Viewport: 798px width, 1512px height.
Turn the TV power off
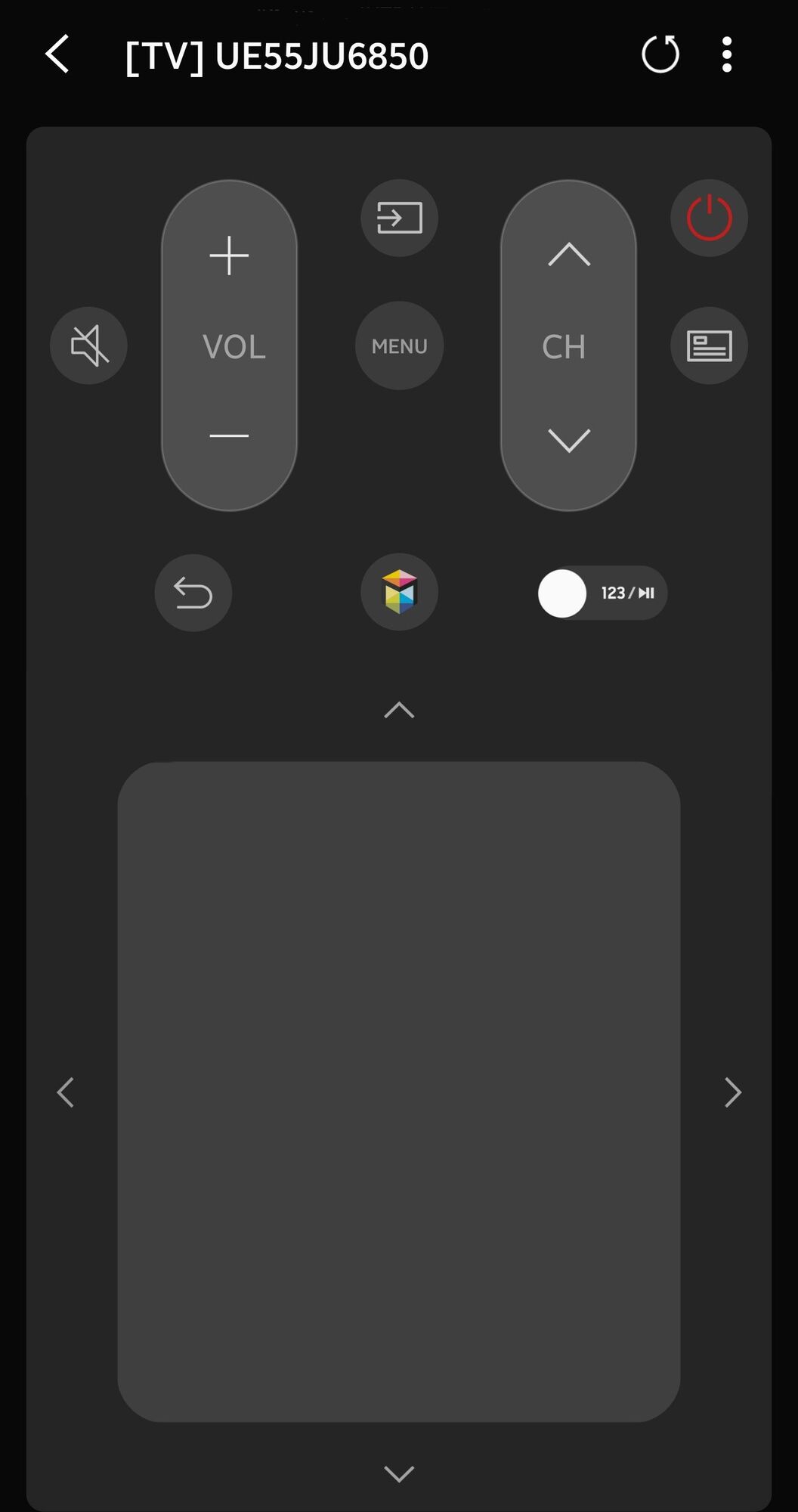(x=709, y=218)
